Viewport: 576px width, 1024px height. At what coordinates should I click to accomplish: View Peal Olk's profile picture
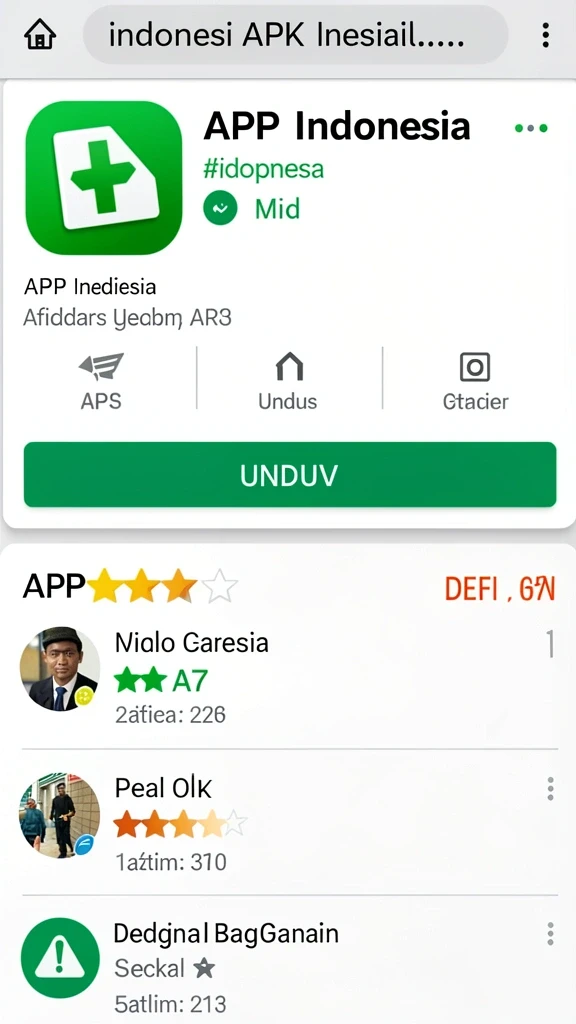pyautogui.click(x=60, y=815)
